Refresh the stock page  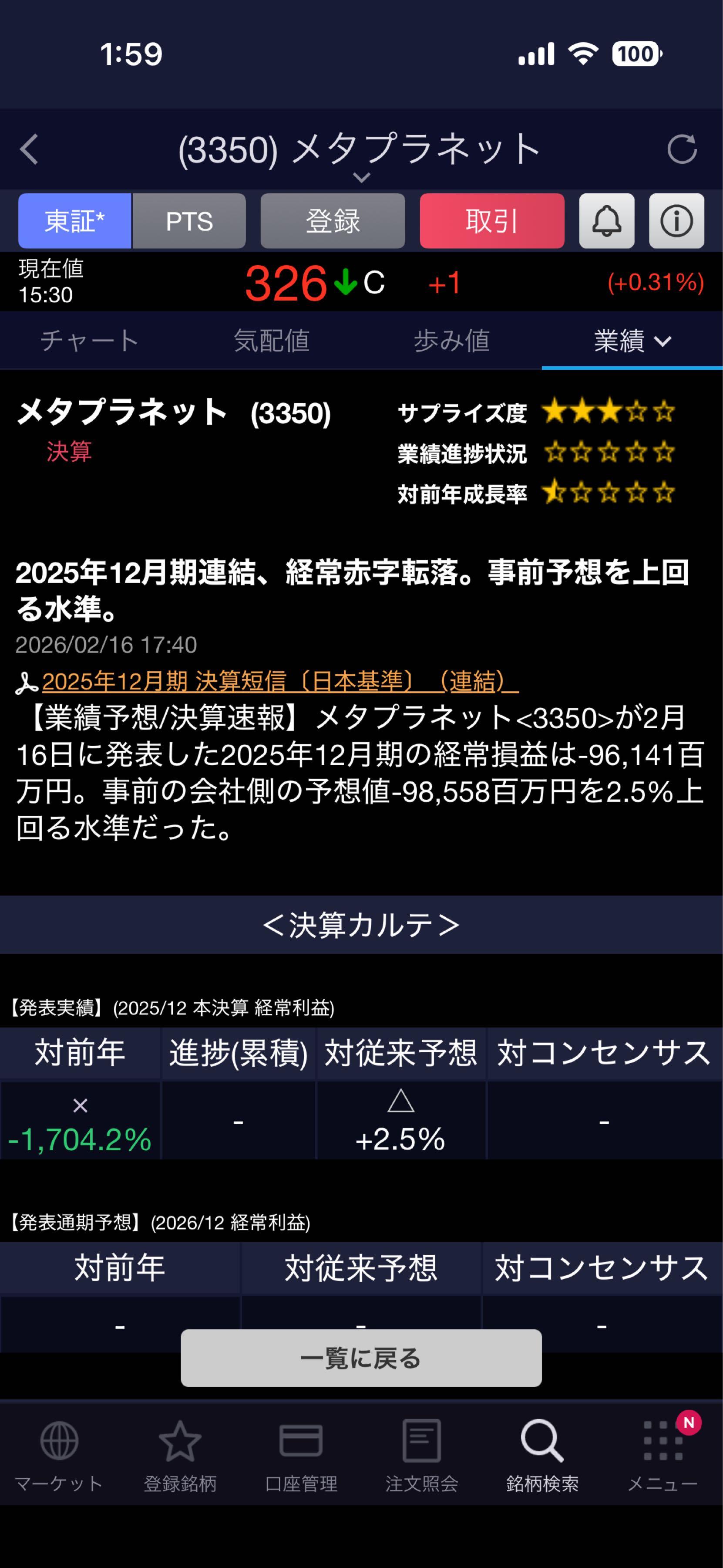coord(682,149)
